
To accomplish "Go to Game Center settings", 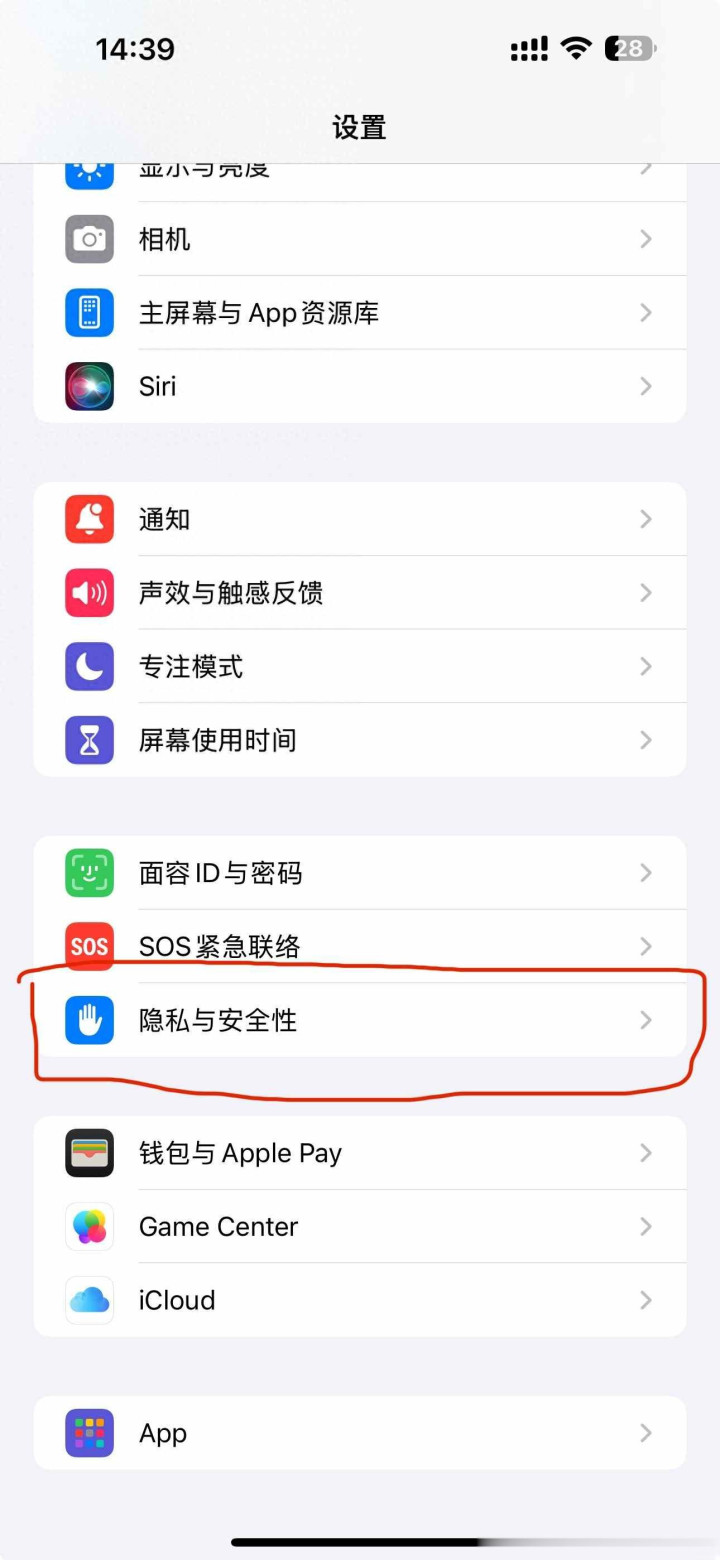I will 360,1226.
